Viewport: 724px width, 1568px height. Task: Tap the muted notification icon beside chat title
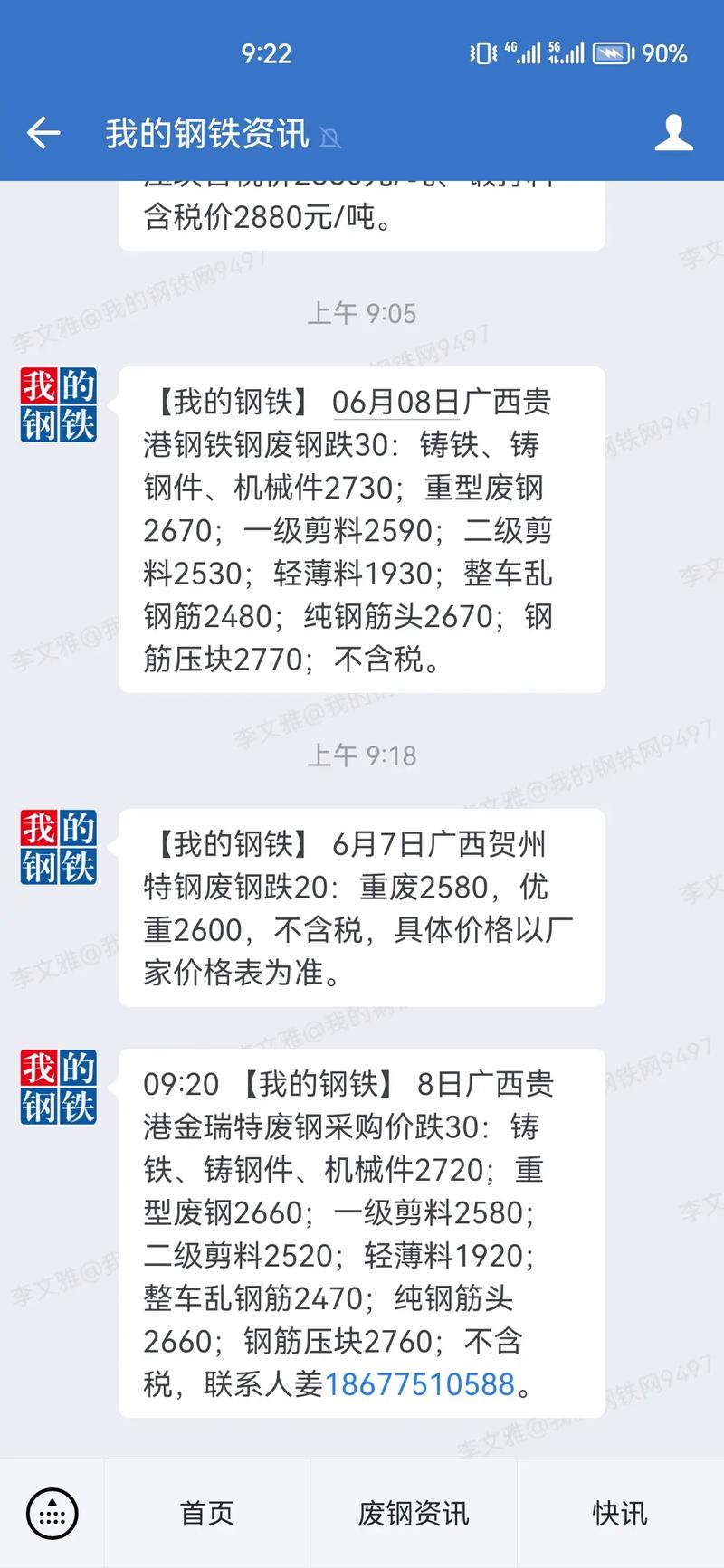pos(330,138)
